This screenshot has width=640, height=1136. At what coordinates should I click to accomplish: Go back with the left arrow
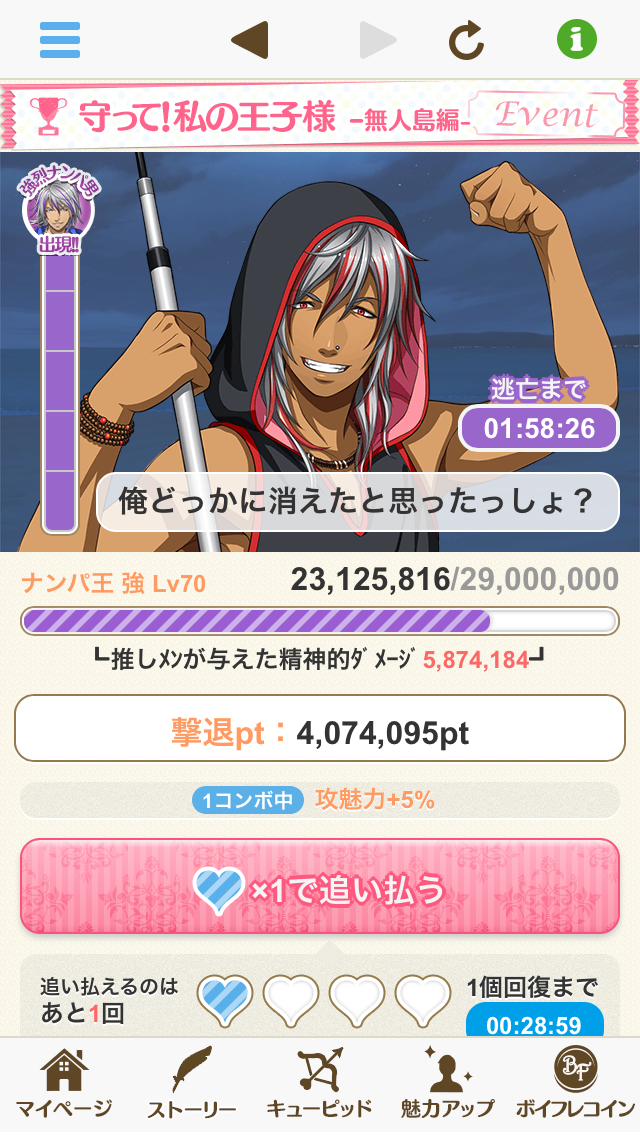(x=249, y=40)
